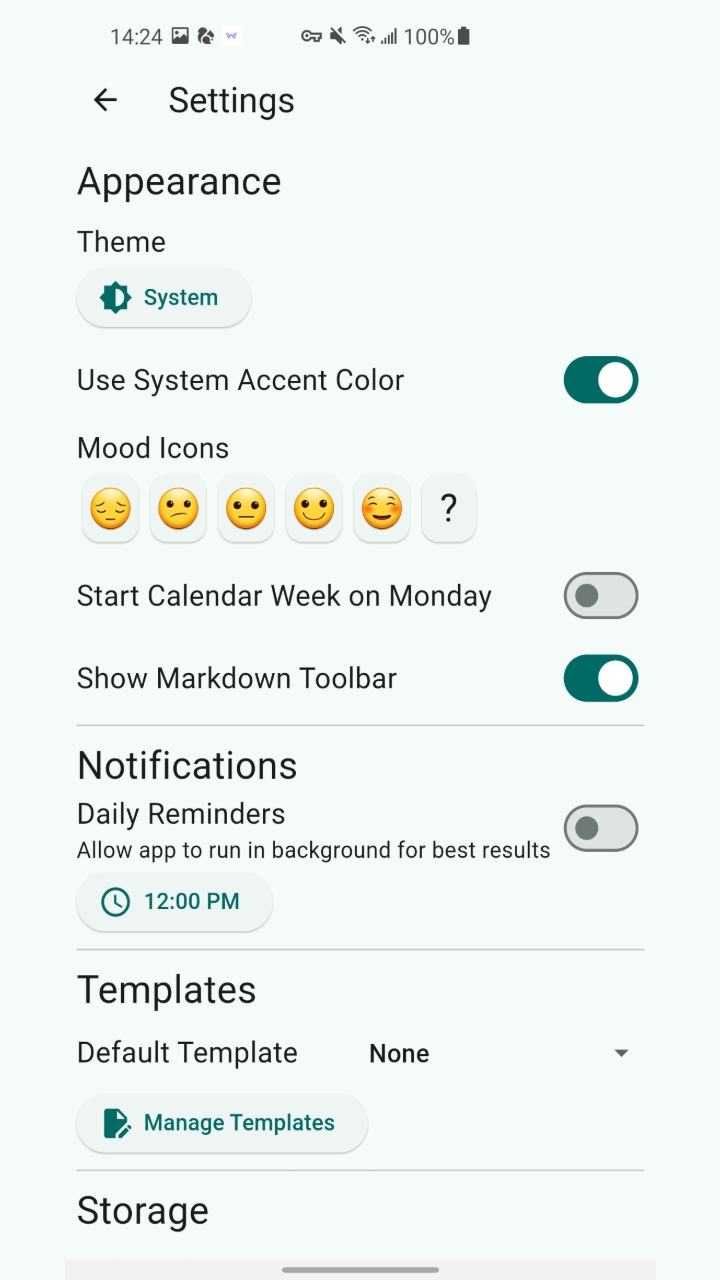Turn off Show Markdown Toolbar
720x1280 pixels.
[x=600, y=678]
